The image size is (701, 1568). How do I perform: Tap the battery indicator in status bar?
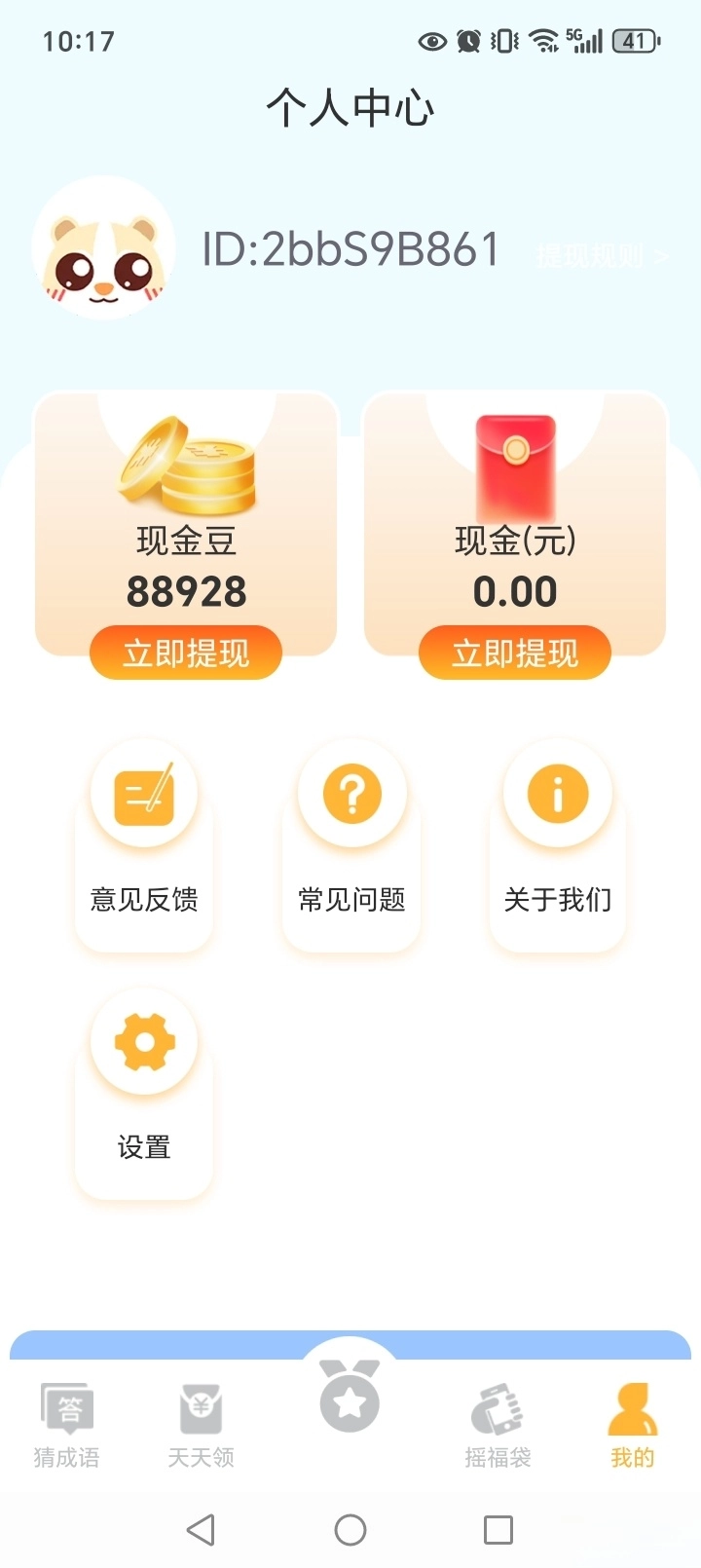[633, 41]
